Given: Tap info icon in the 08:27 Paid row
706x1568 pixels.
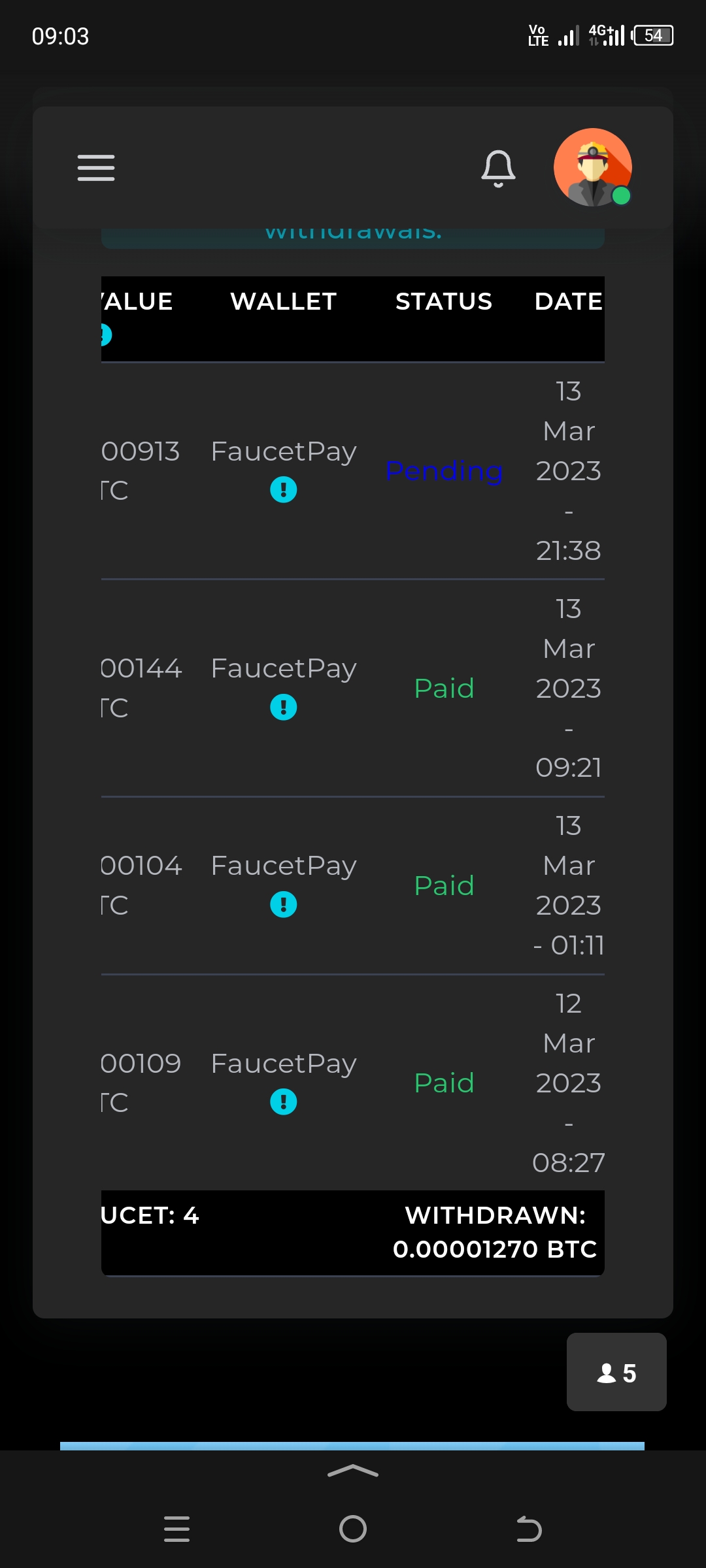Looking at the screenshot, I should point(284,1102).
